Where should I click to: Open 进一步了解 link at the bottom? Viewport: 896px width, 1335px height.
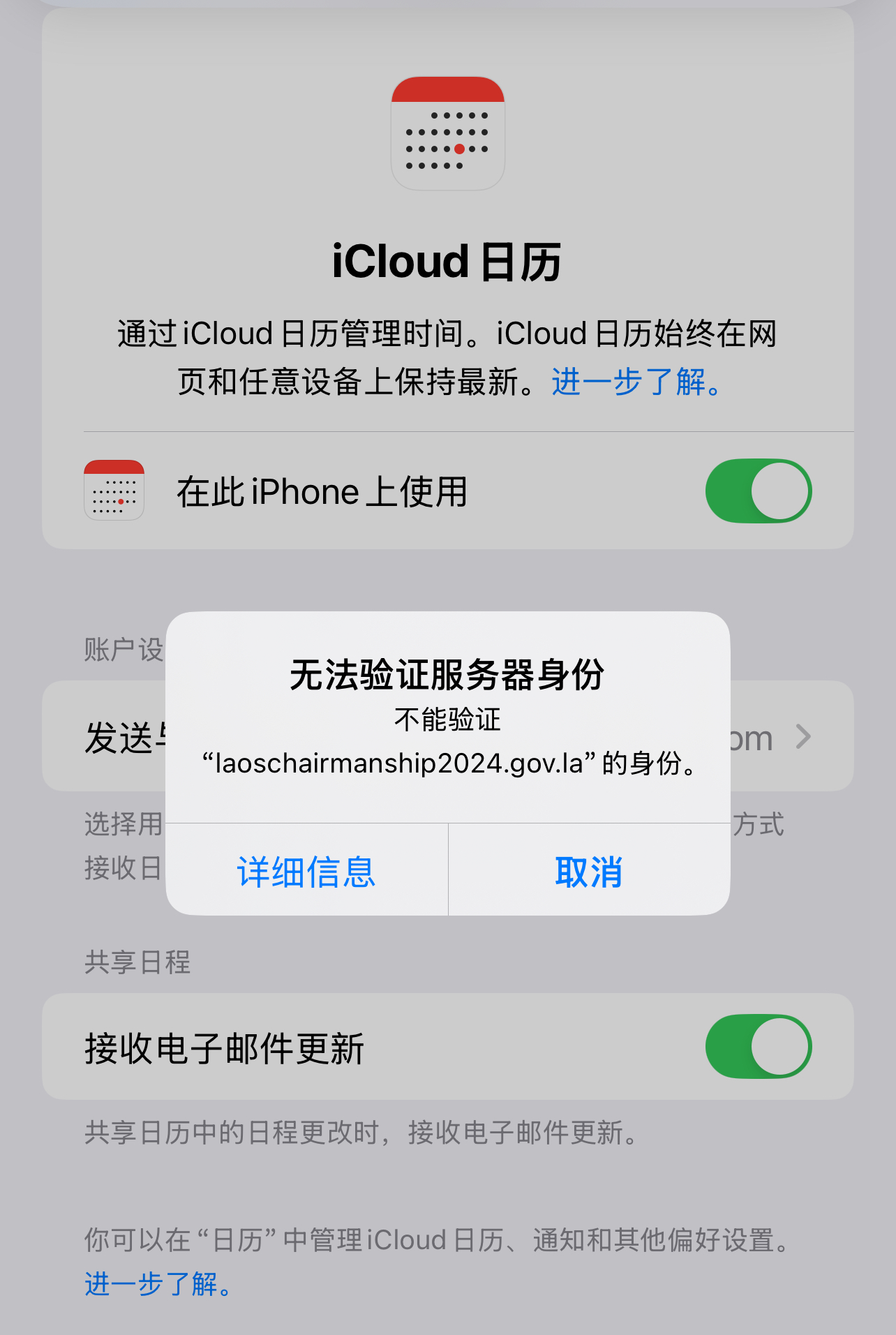(x=158, y=1283)
